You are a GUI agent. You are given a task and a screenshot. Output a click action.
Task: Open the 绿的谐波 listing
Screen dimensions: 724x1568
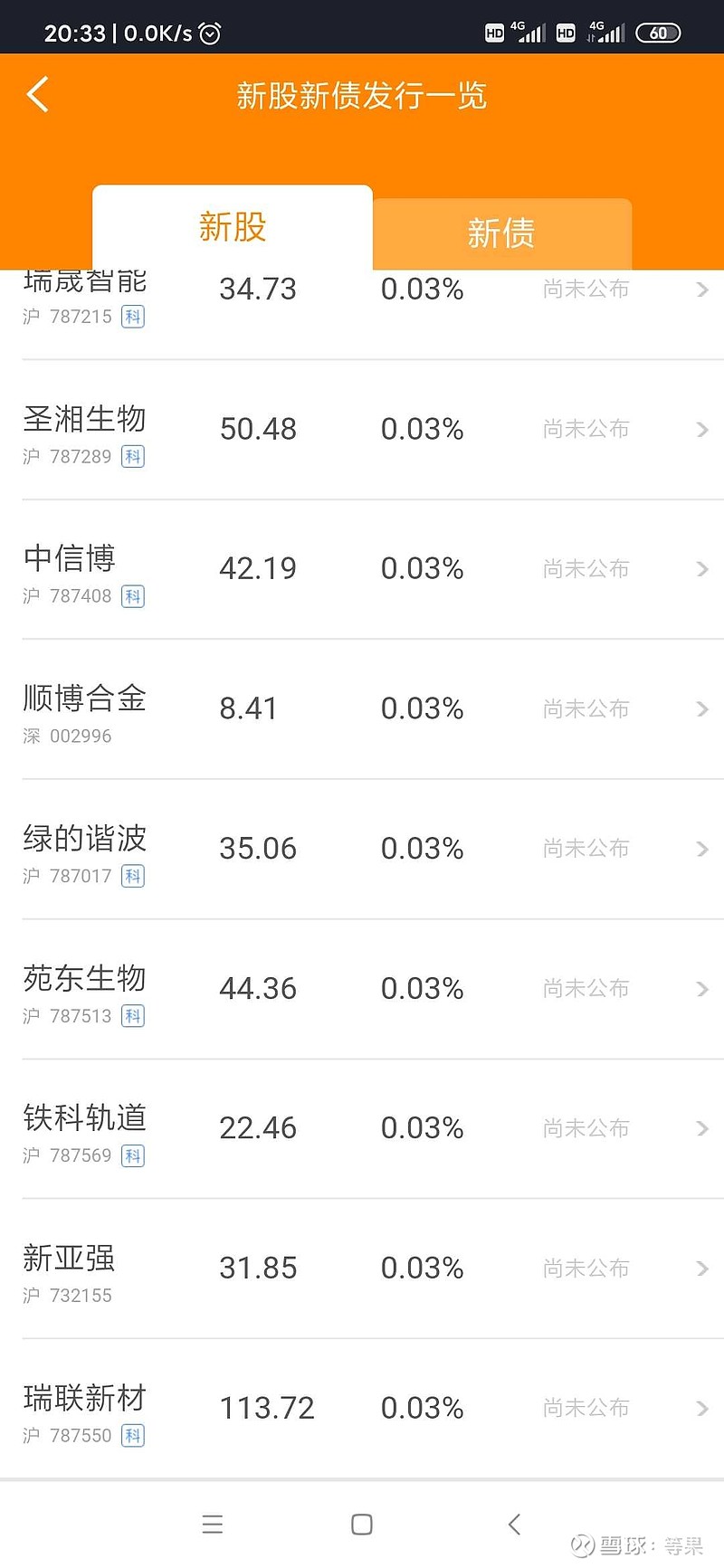point(362,850)
